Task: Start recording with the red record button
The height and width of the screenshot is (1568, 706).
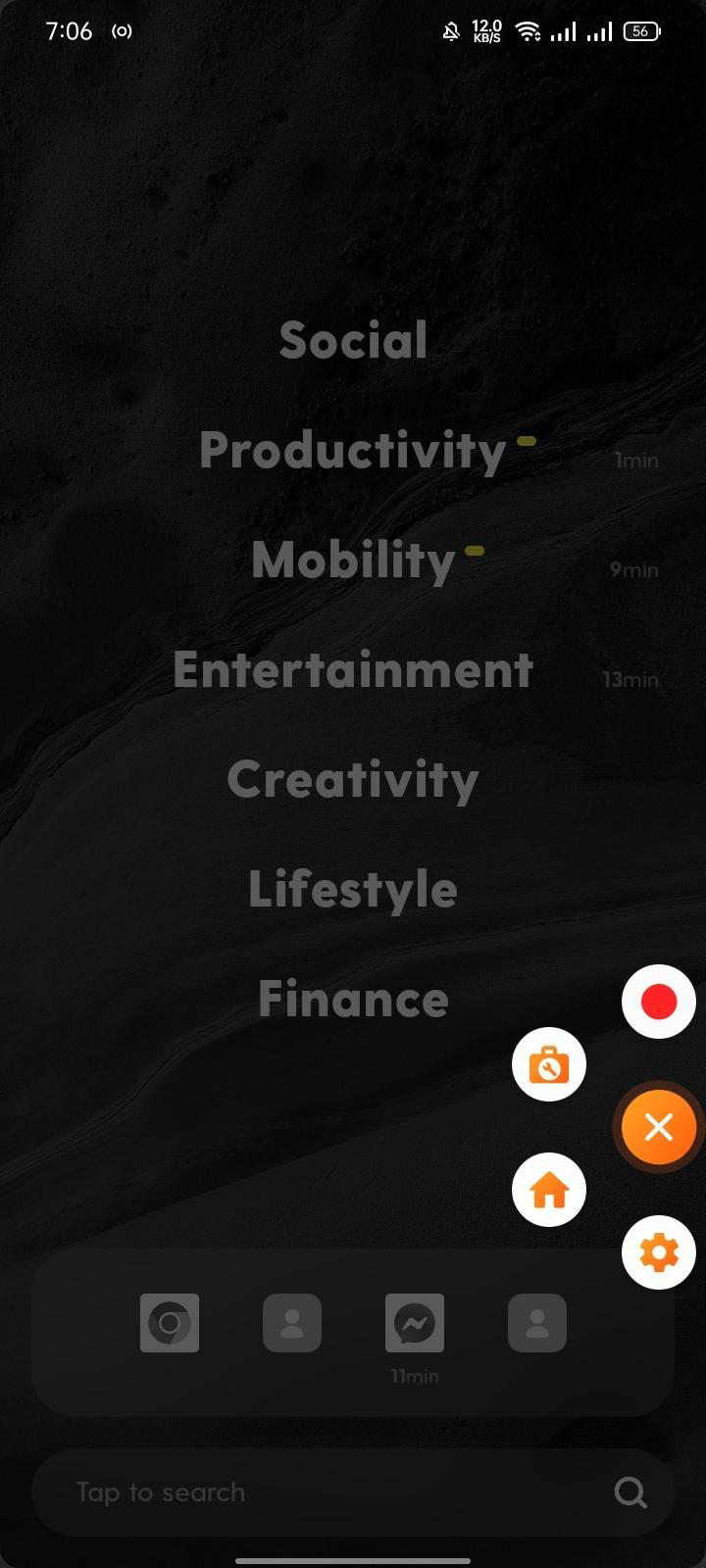Action: click(x=659, y=1002)
